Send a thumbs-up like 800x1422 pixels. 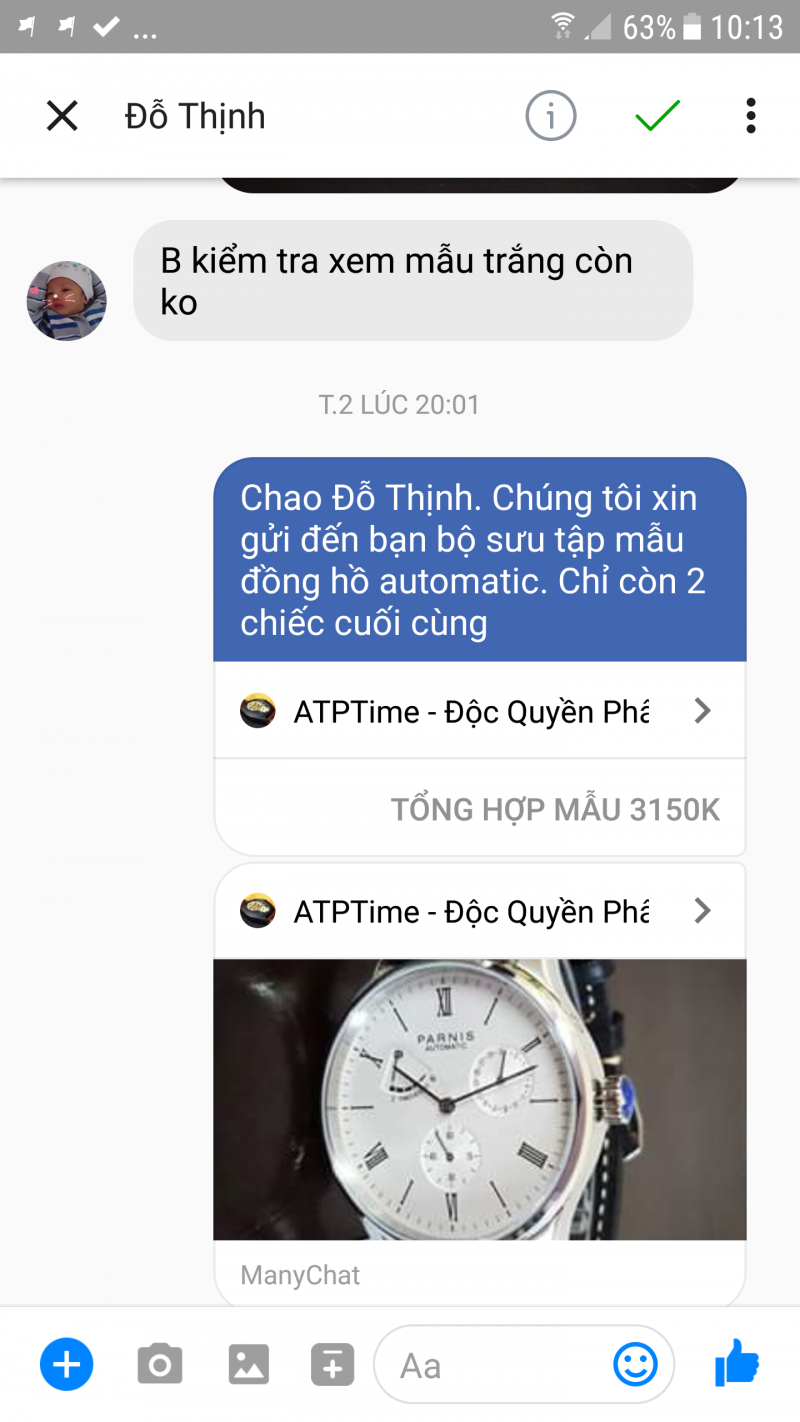click(737, 1362)
